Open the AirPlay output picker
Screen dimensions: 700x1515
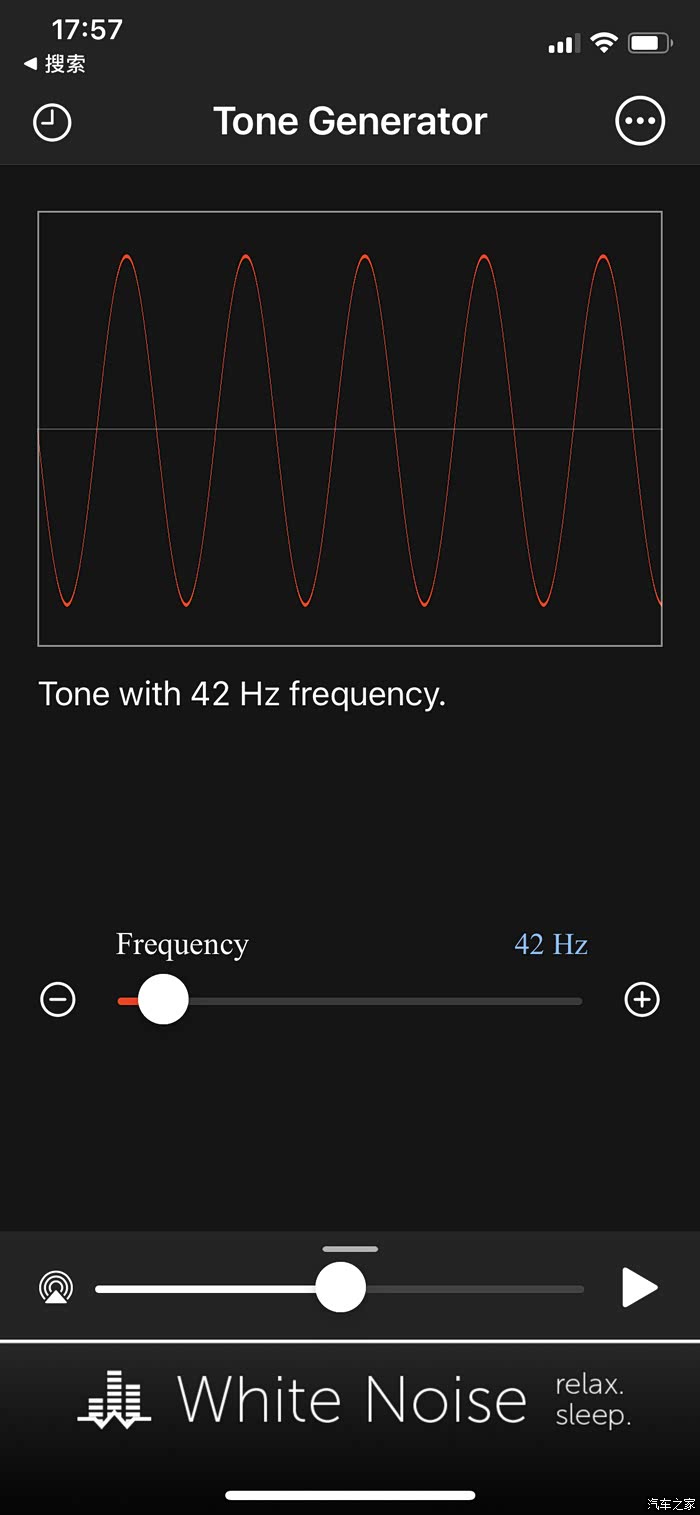56,1287
